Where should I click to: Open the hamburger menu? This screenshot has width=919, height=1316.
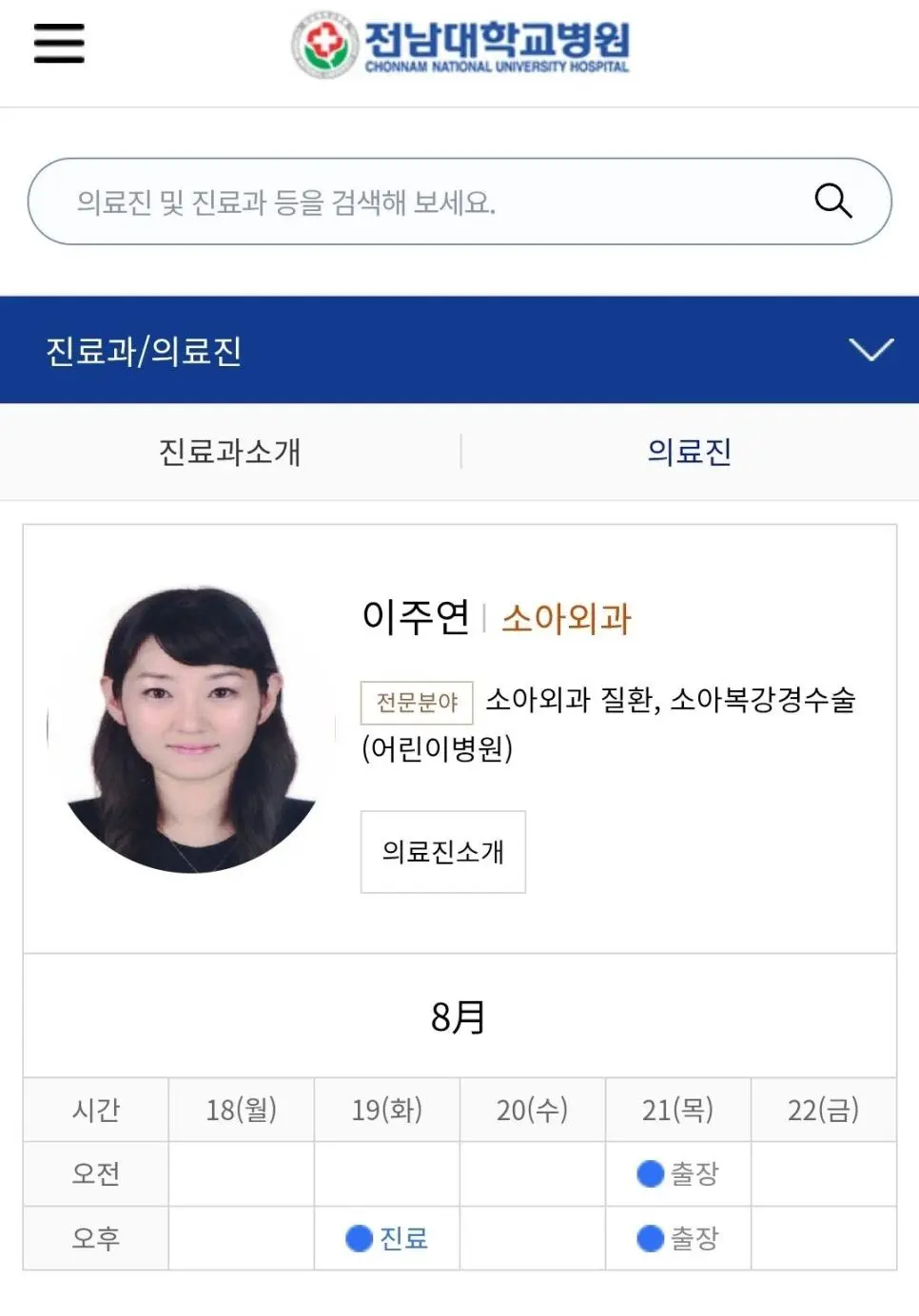[59, 44]
